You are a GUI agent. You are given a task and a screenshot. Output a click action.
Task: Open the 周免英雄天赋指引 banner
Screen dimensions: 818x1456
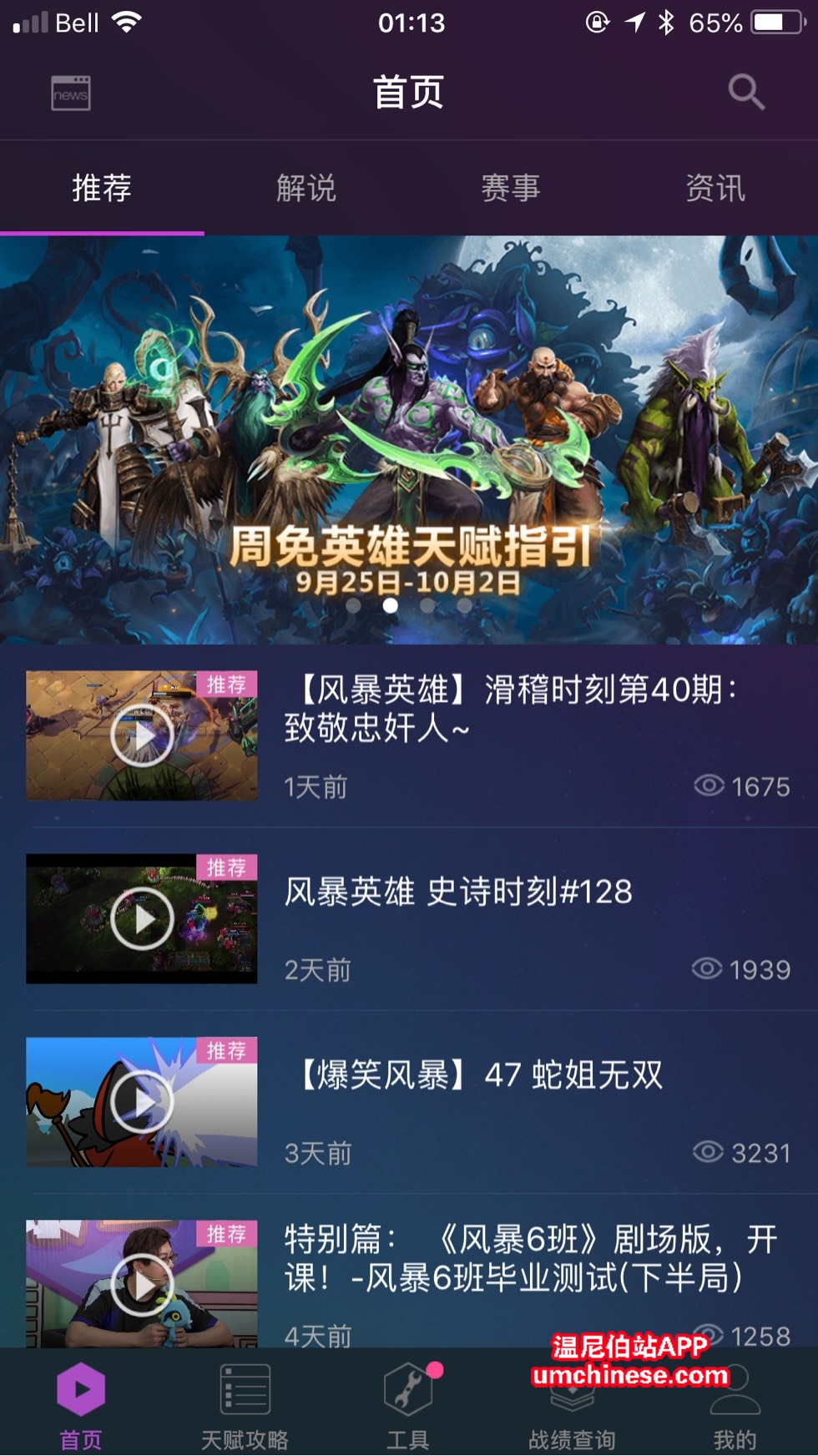[409, 439]
